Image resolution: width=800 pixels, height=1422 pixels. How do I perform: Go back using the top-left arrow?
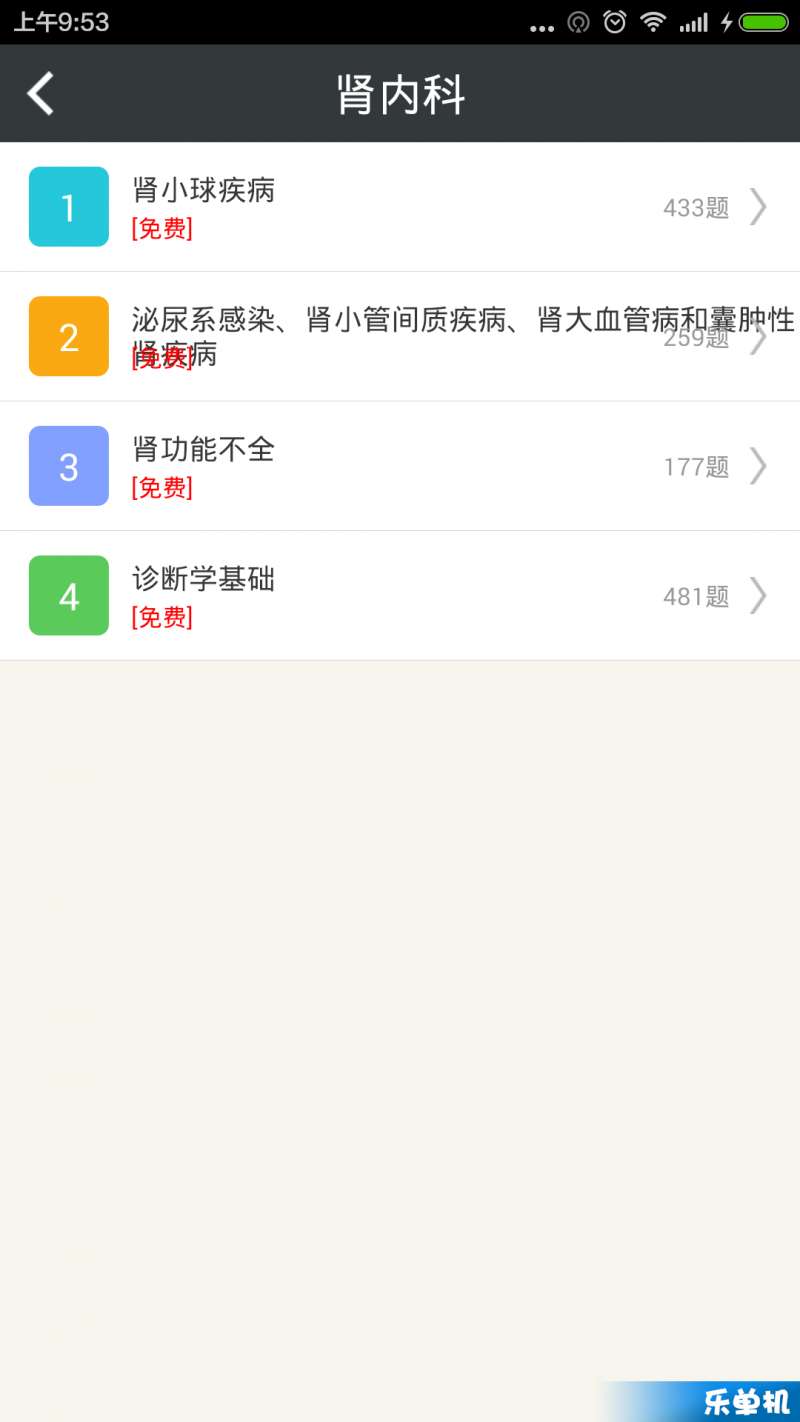[40, 94]
